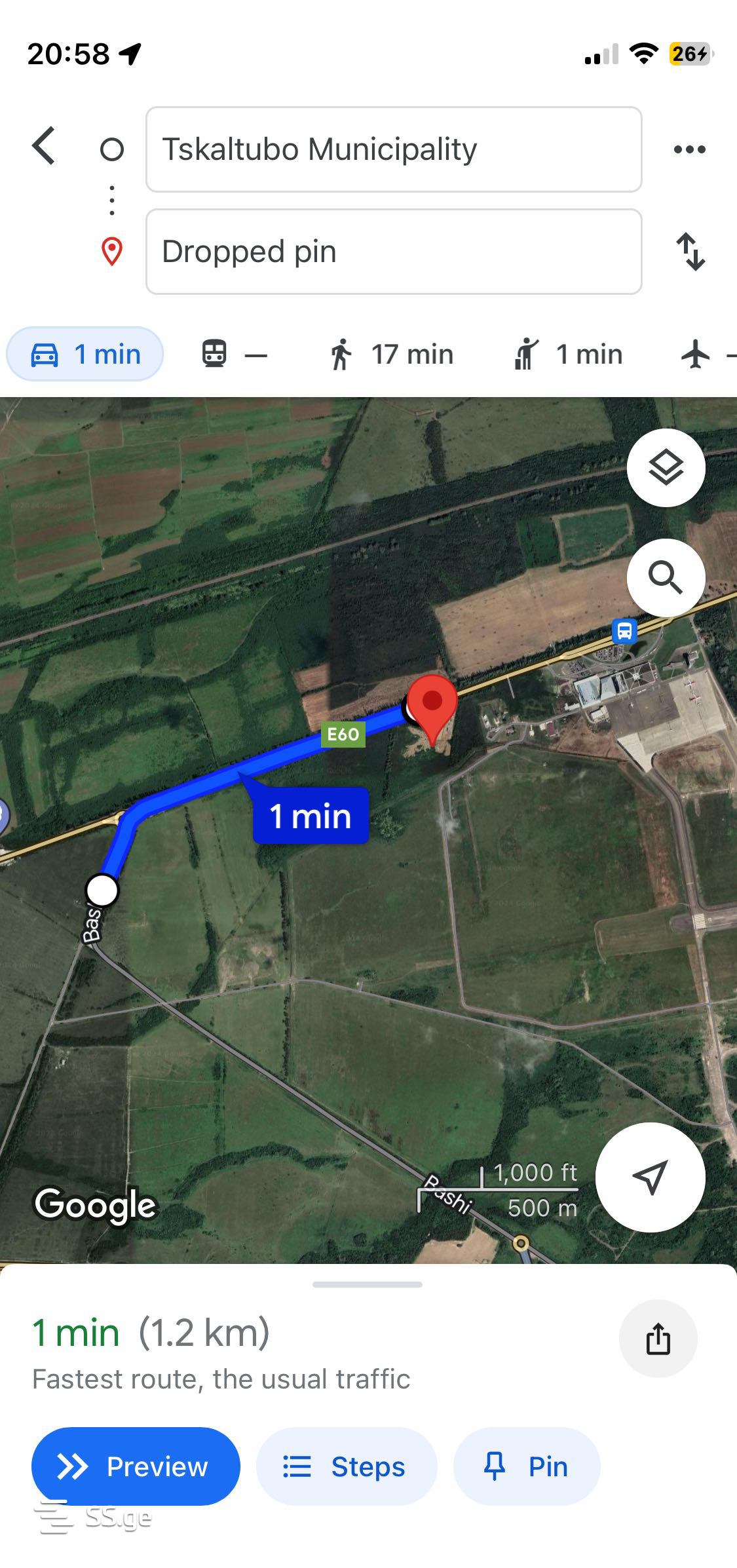This screenshot has height=1568, width=737.
Task: Search along the route
Action: tap(666, 578)
